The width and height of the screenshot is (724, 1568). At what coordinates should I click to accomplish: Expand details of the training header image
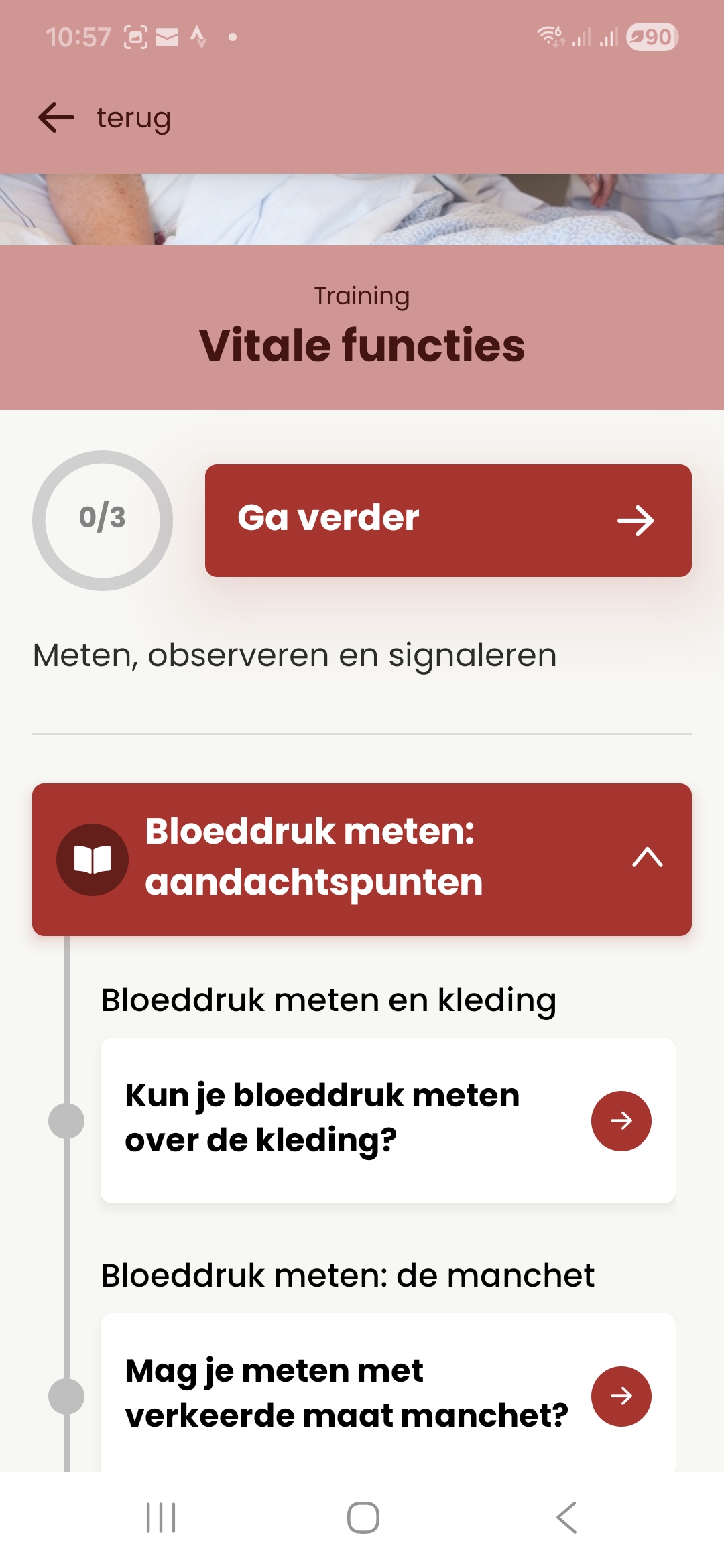tap(362, 208)
